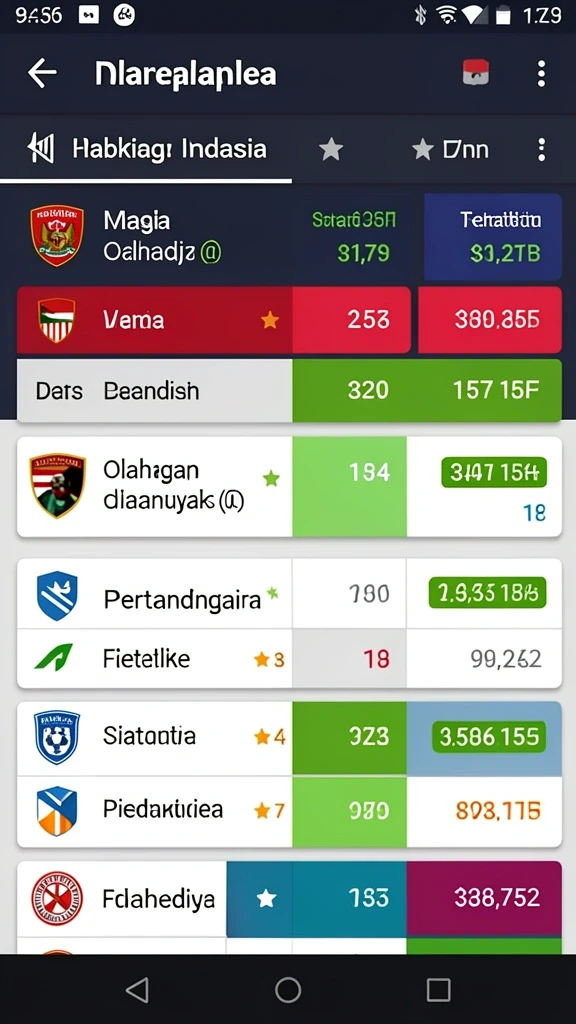Open the Olahıgan dlaanuyak card
This screenshot has width=576, height=1024.
[289, 487]
